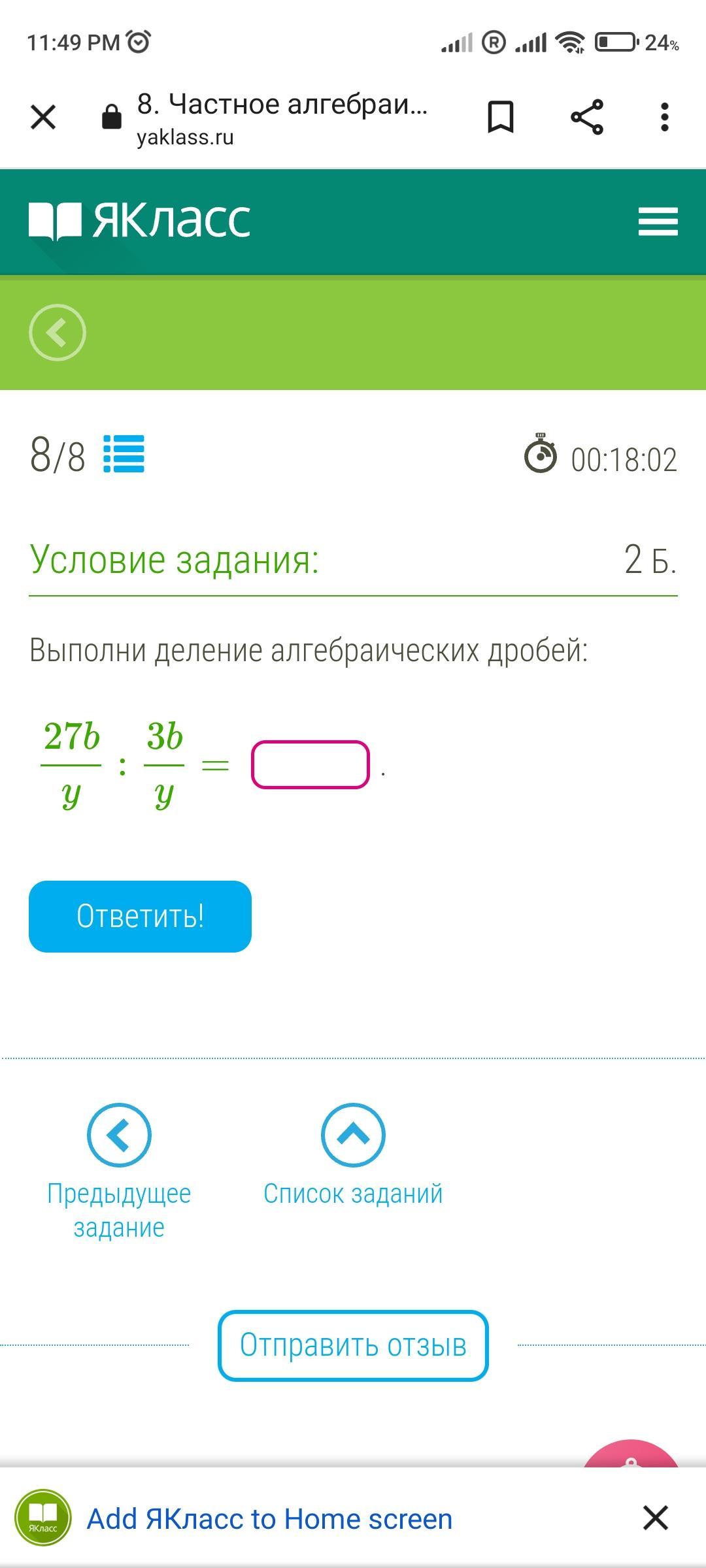Submit the answer with Ответить!
This screenshot has width=706, height=1568.
click(x=140, y=917)
